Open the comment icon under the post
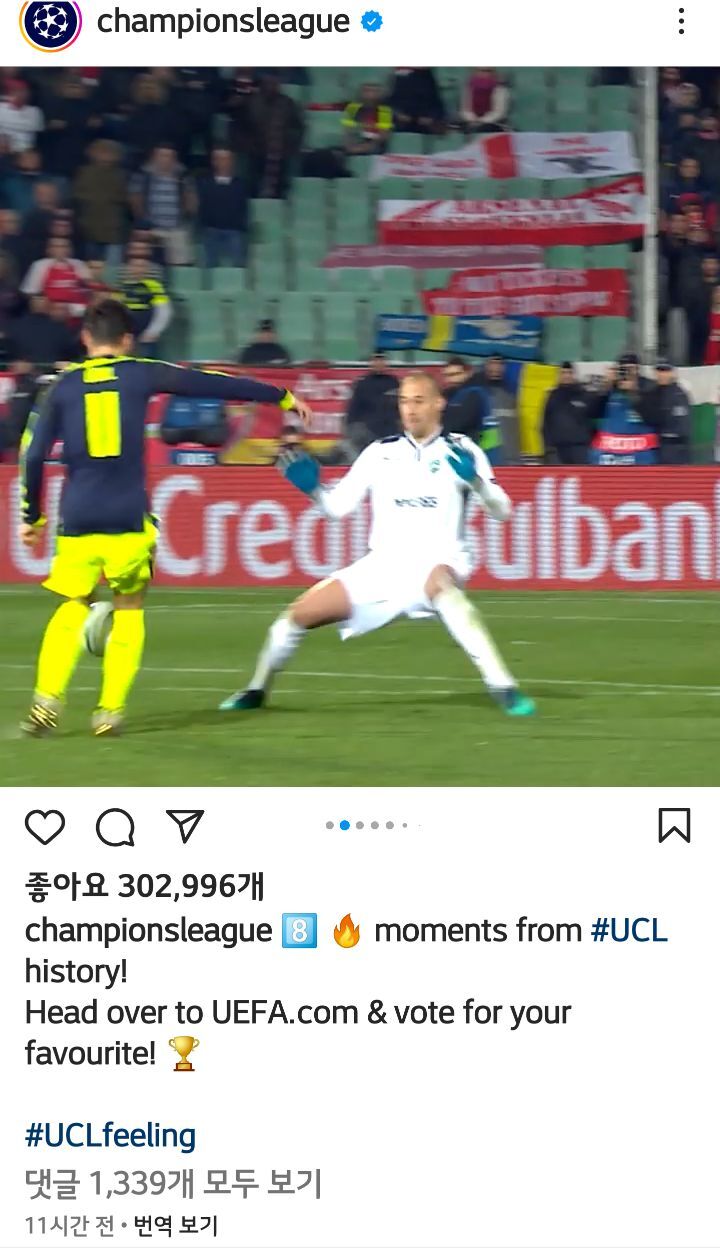The width and height of the screenshot is (720, 1248). 115,827
